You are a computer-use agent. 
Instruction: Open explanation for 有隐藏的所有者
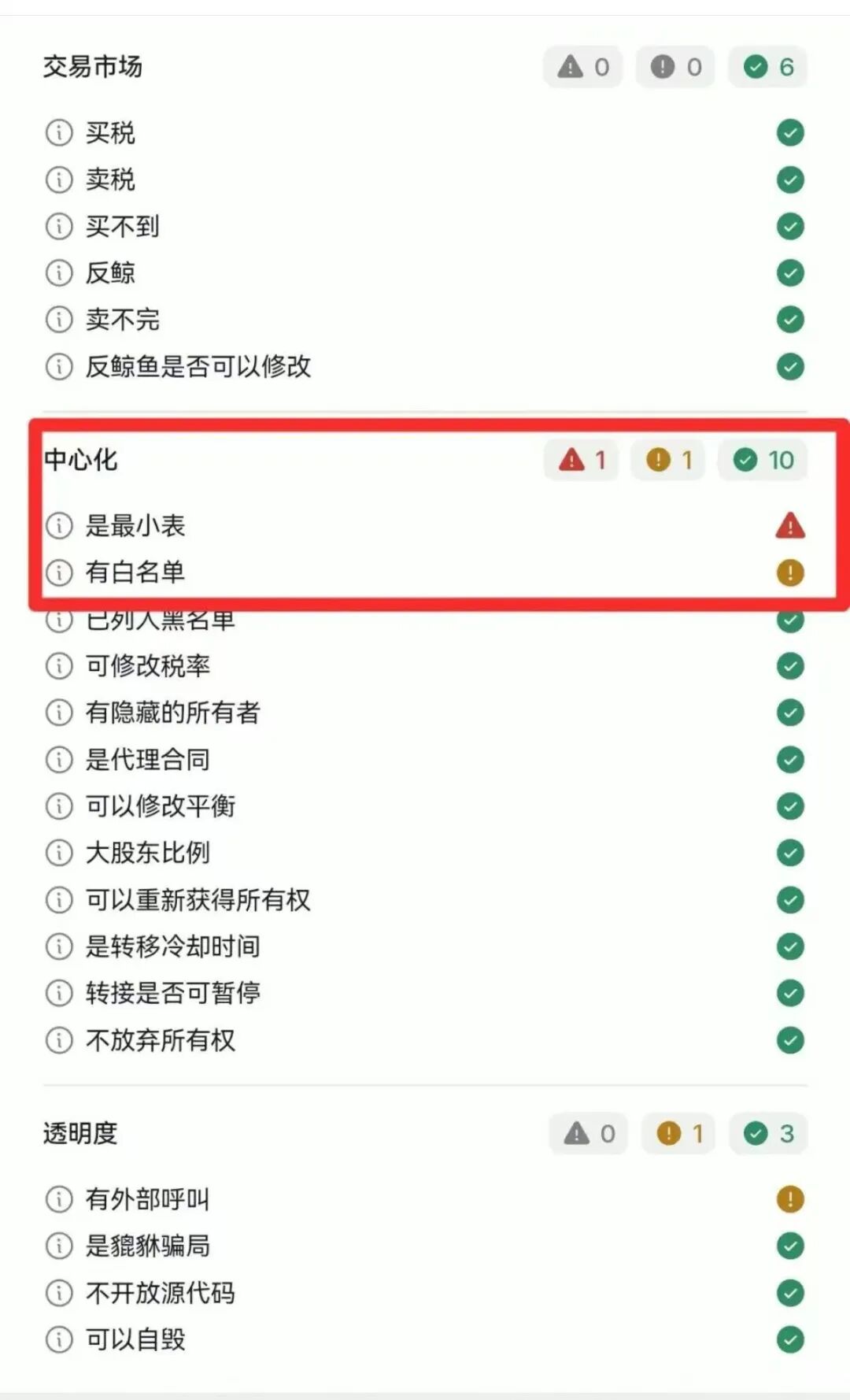[x=59, y=713]
